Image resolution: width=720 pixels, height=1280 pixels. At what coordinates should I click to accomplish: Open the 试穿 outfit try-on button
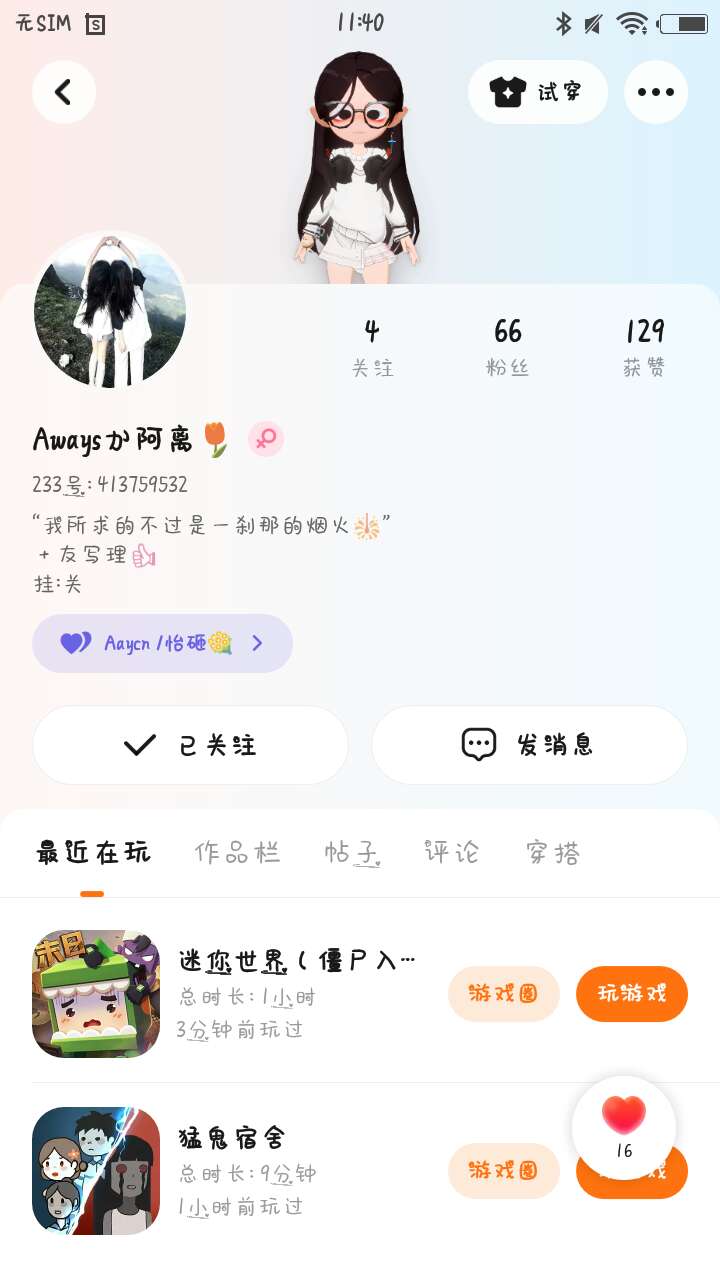pos(537,92)
